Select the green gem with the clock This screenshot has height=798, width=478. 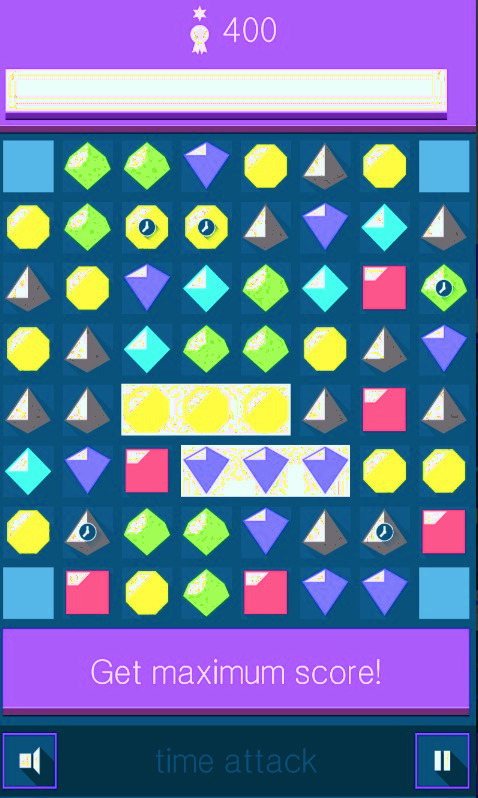click(443, 288)
